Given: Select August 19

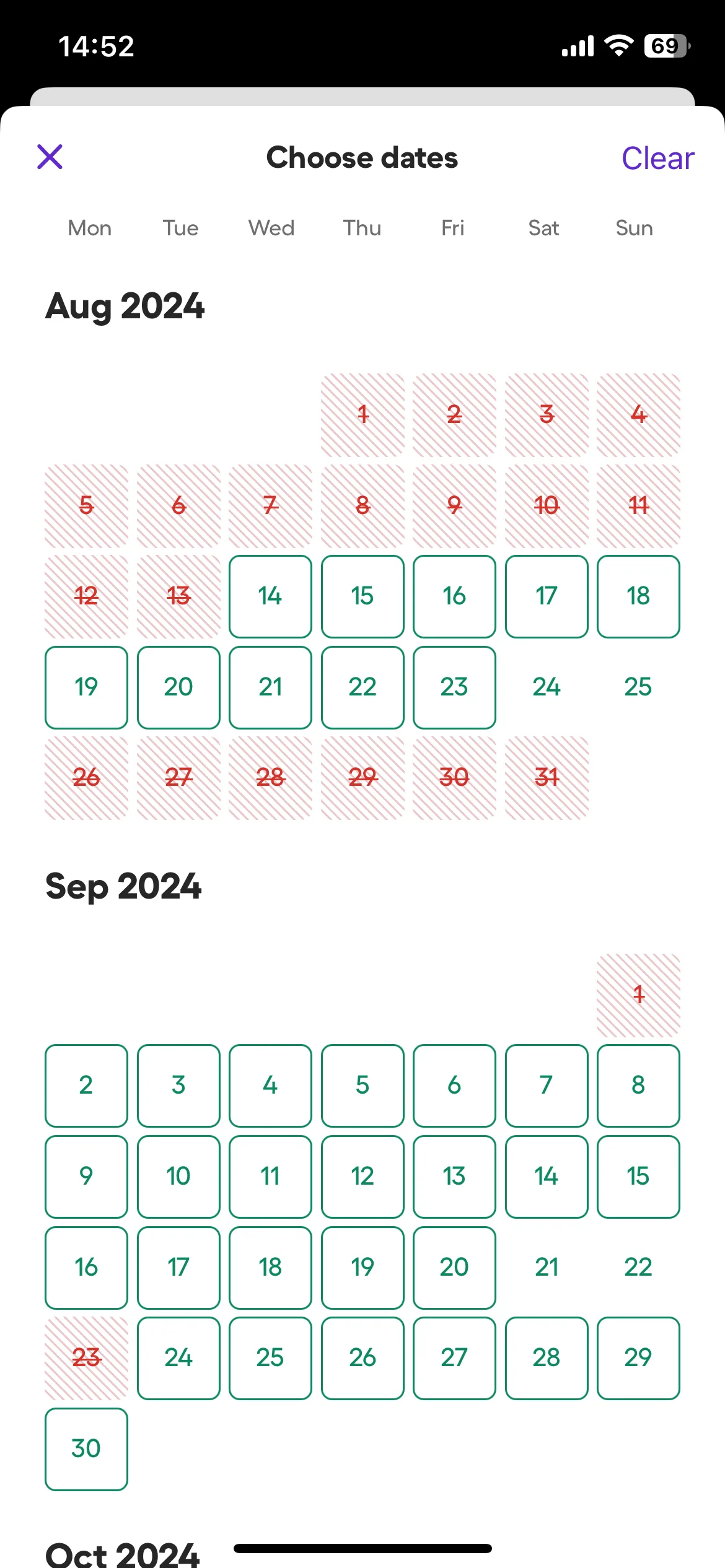Looking at the screenshot, I should pyautogui.click(x=86, y=687).
